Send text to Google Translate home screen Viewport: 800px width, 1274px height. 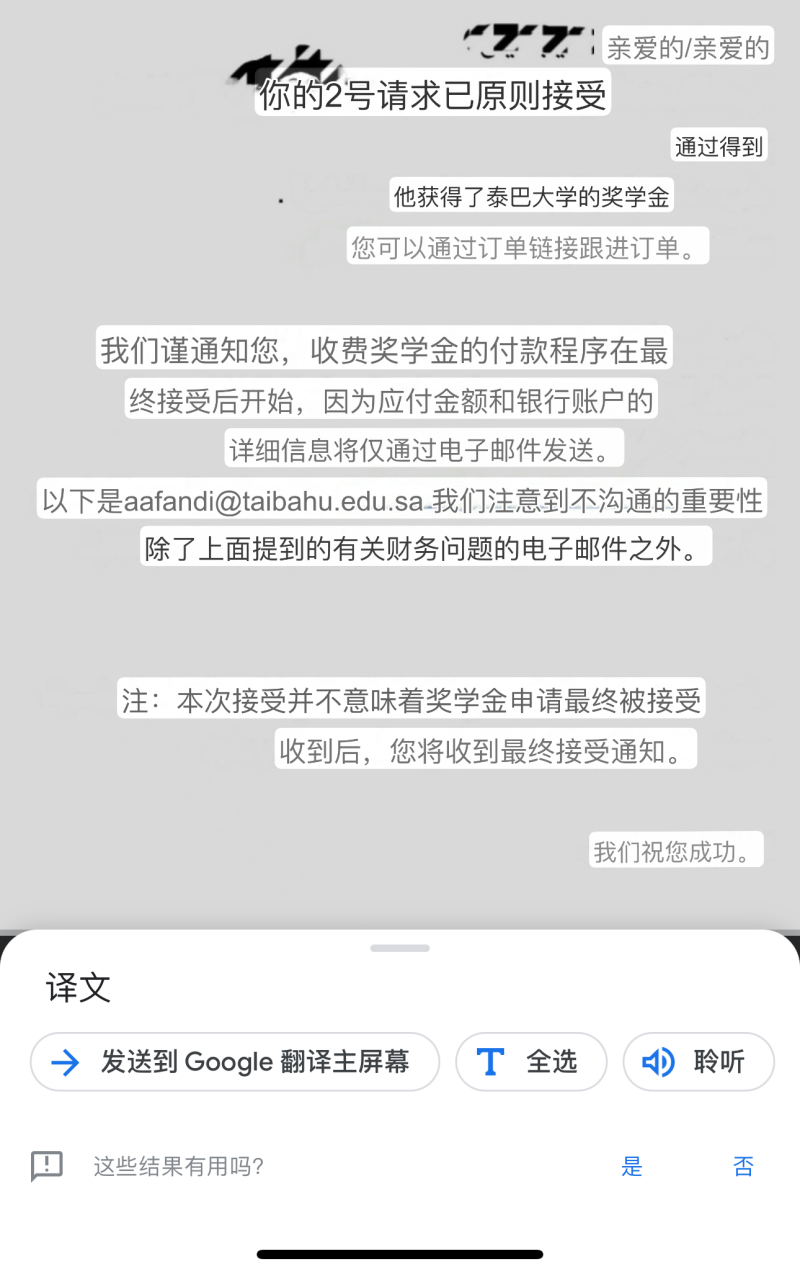pyautogui.click(x=235, y=1061)
